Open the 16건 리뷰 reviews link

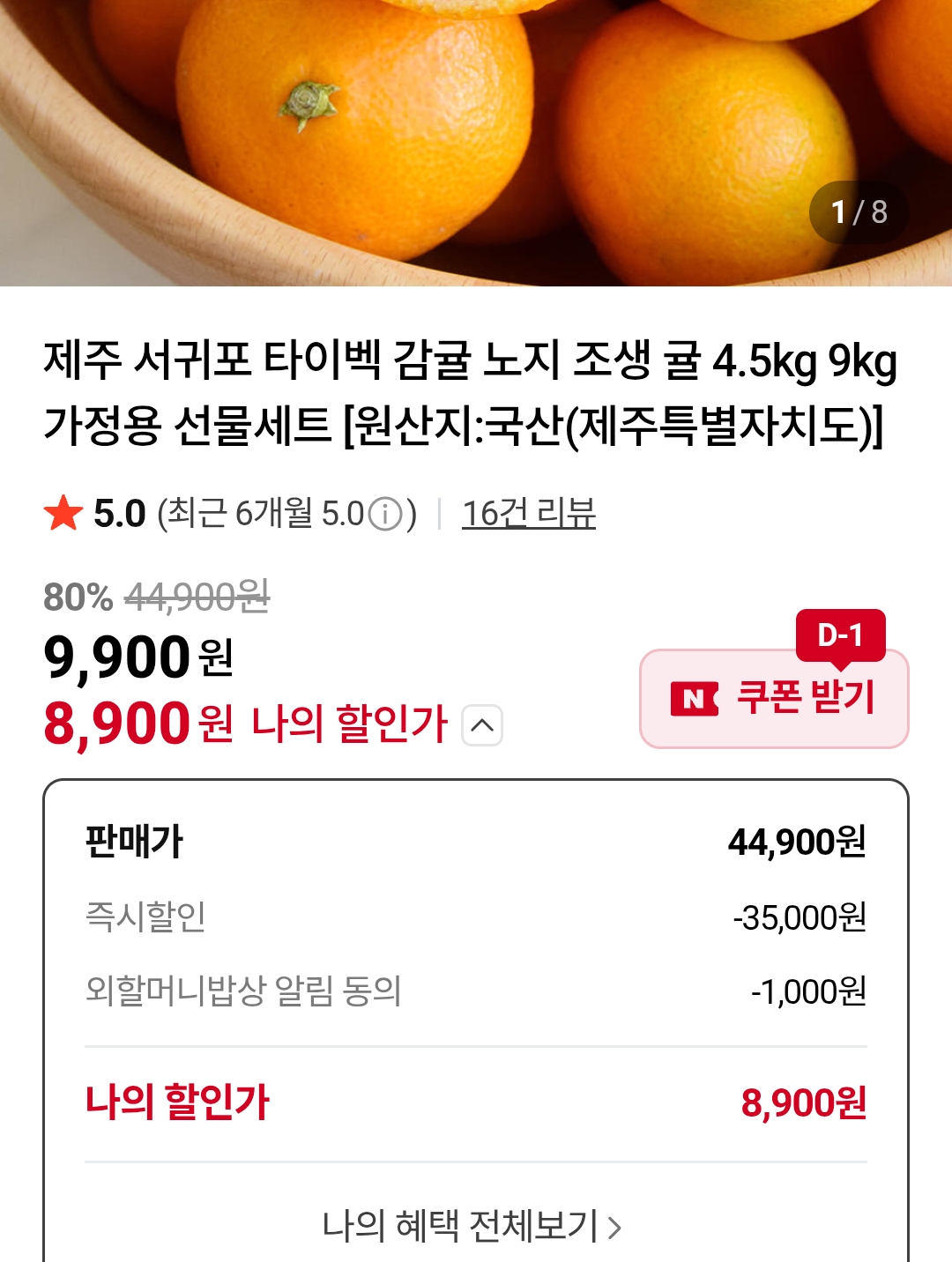[529, 513]
